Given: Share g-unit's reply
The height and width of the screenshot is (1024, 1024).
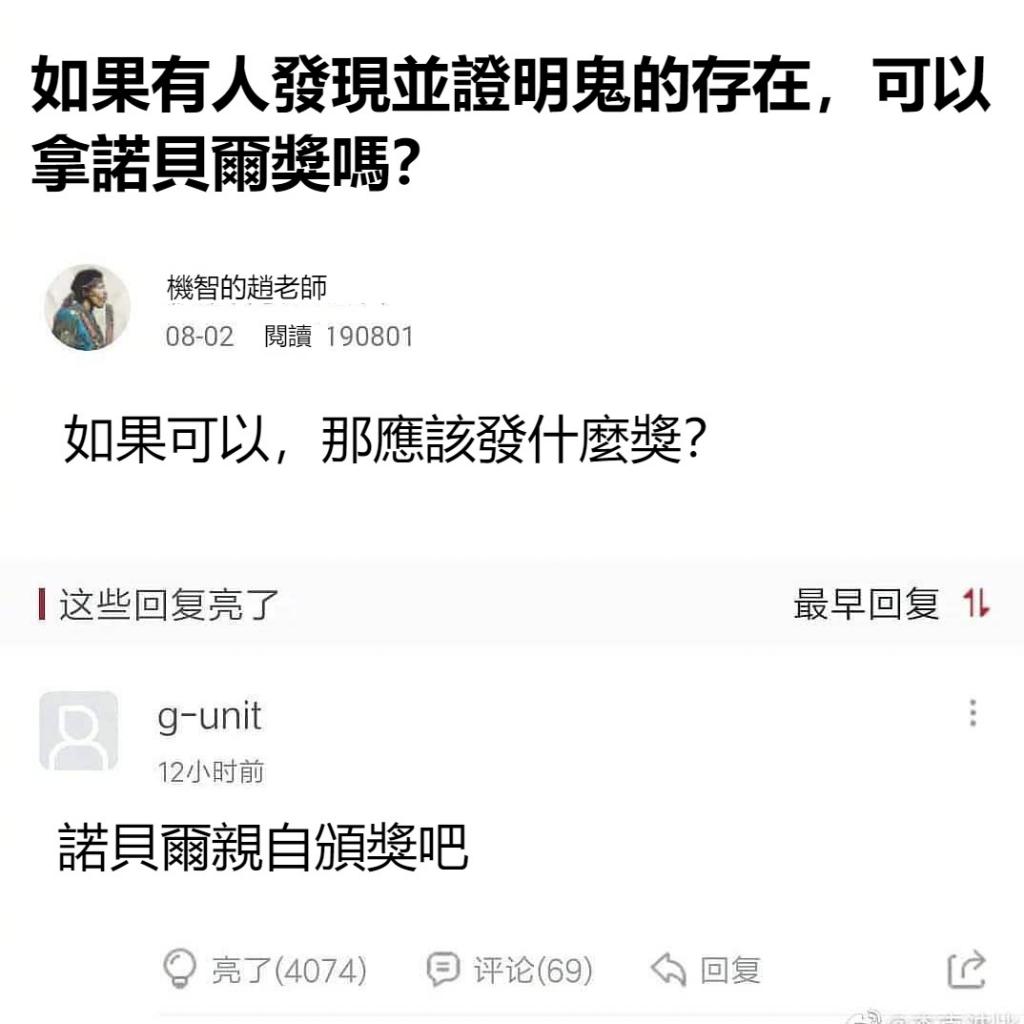Looking at the screenshot, I should (966, 969).
